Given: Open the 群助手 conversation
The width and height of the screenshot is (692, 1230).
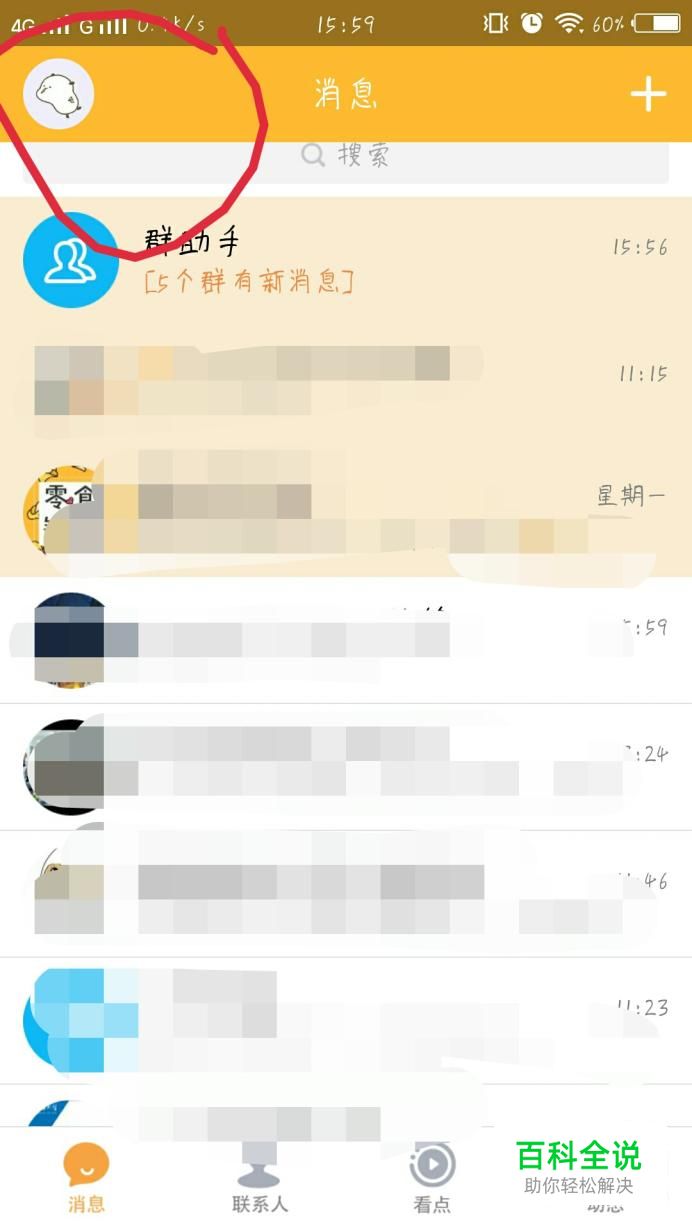Looking at the screenshot, I should point(345,260).
